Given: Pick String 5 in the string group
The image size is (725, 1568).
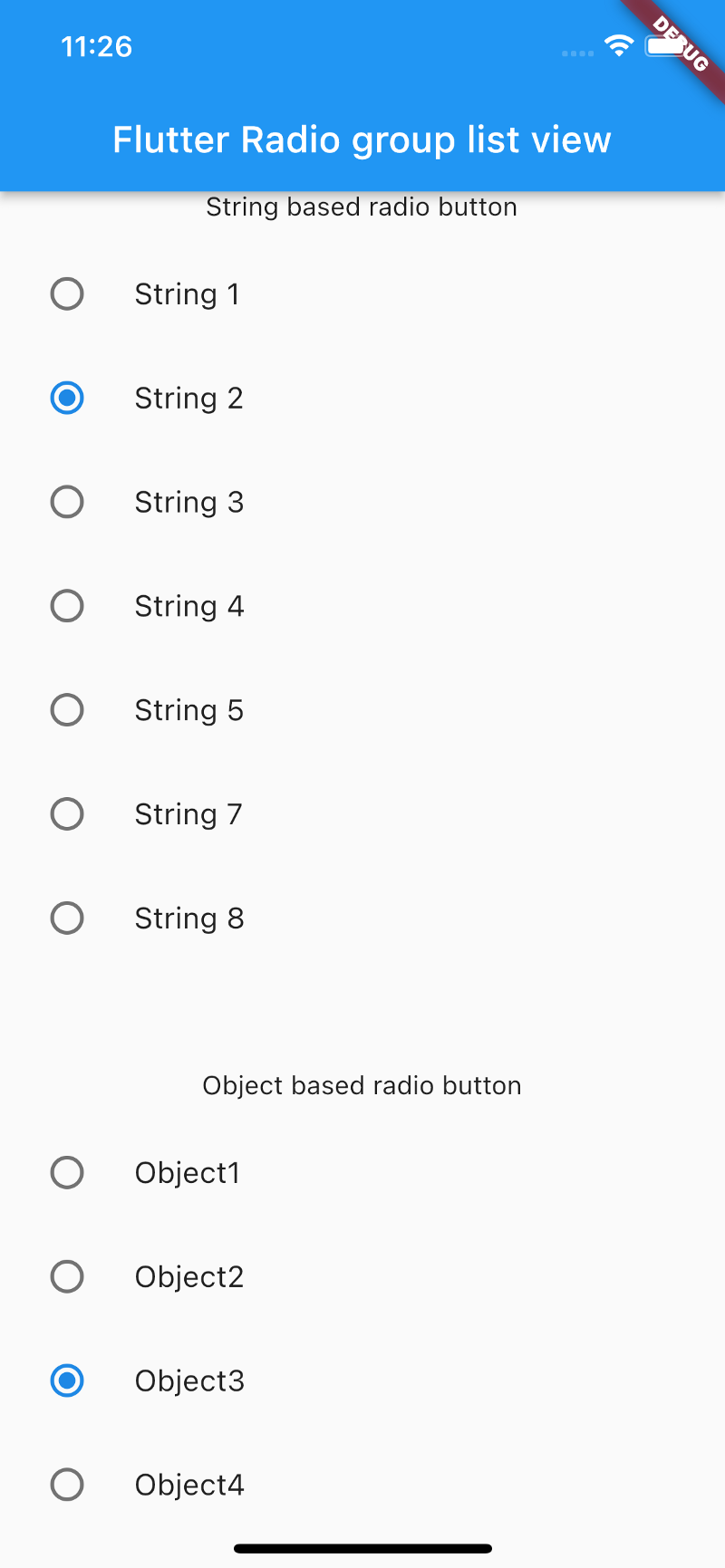Looking at the screenshot, I should point(67,710).
